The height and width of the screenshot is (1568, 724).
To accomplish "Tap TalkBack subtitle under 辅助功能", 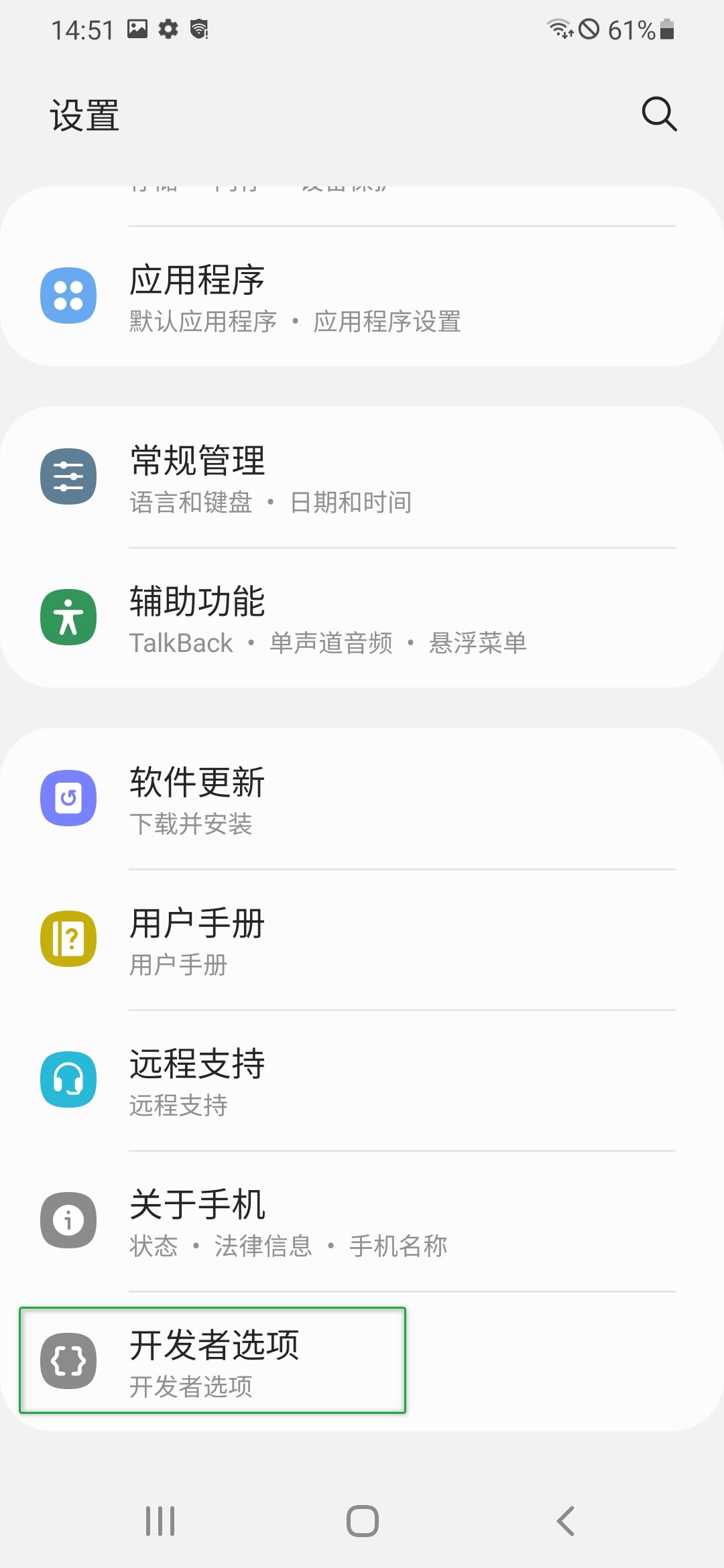I will point(180,643).
